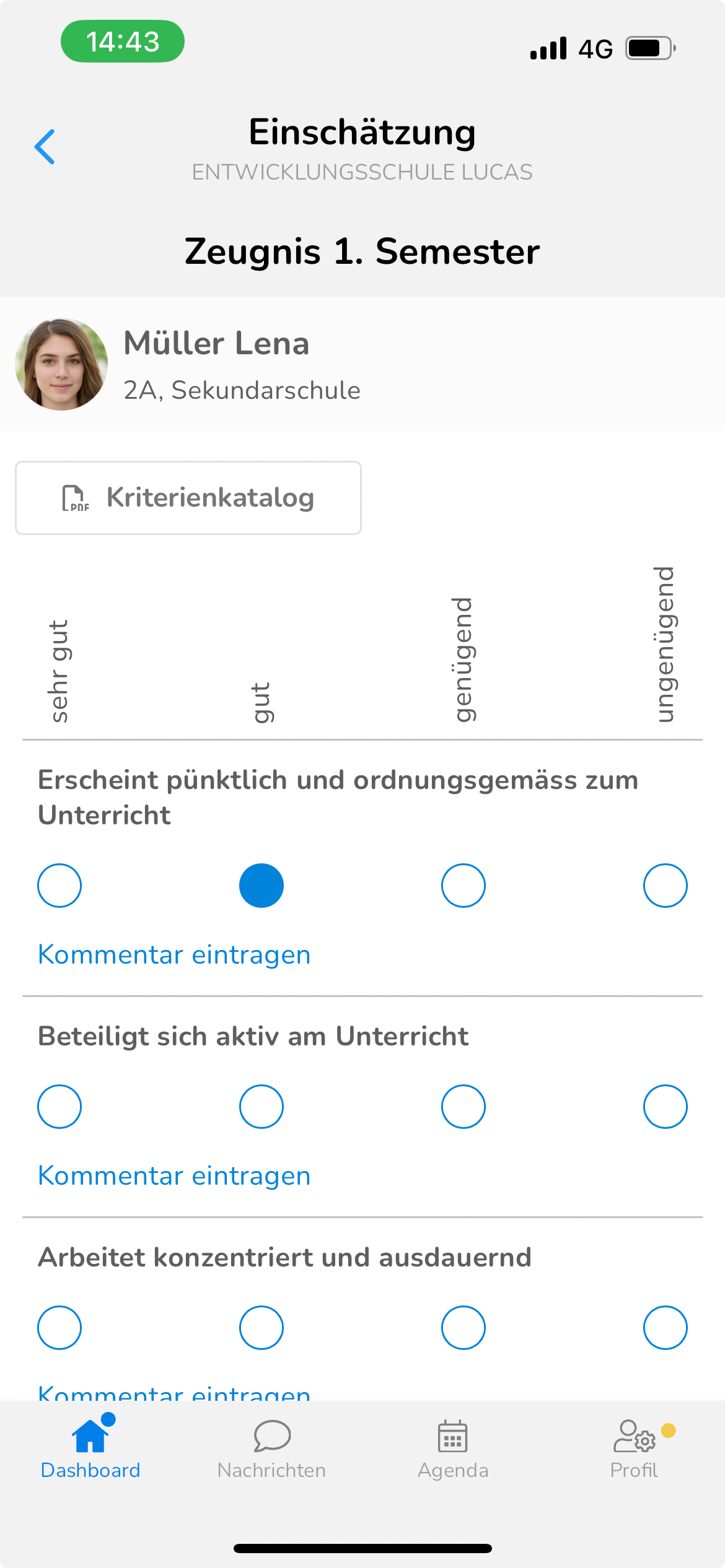This screenshot has height=1568, width=725.
Task: Return to the Dashboard tab
Action: 90,1447
